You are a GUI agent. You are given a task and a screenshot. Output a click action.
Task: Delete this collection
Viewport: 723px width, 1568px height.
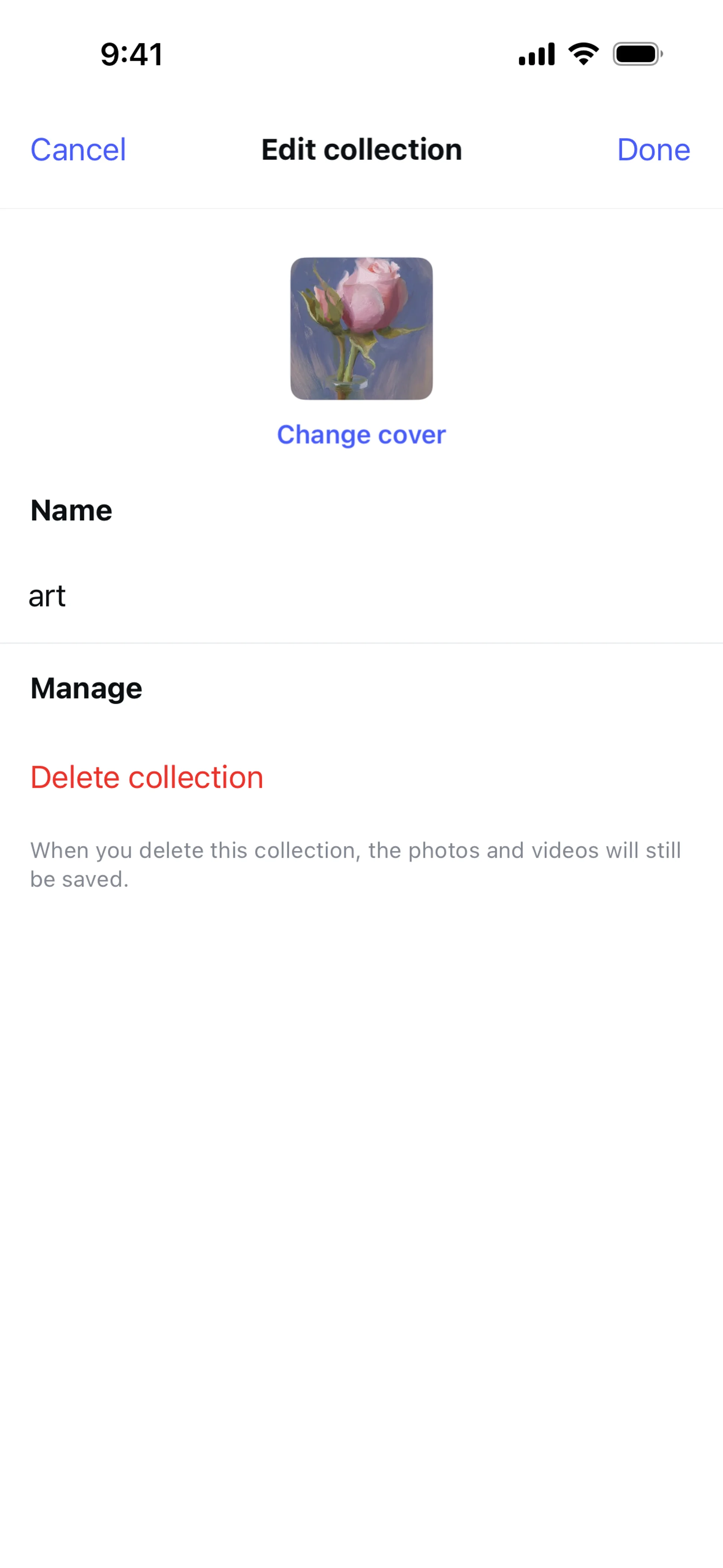point(146,777)
